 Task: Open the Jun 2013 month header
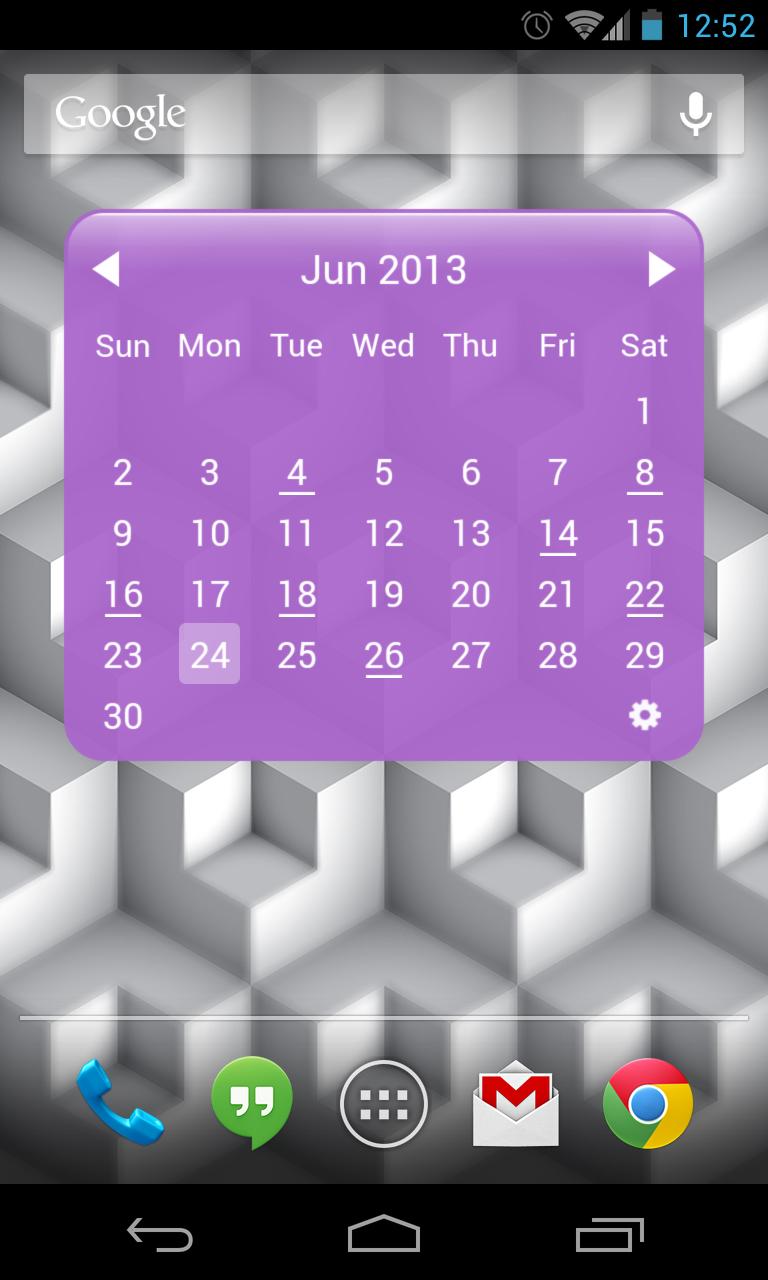(x=384, y=268)
